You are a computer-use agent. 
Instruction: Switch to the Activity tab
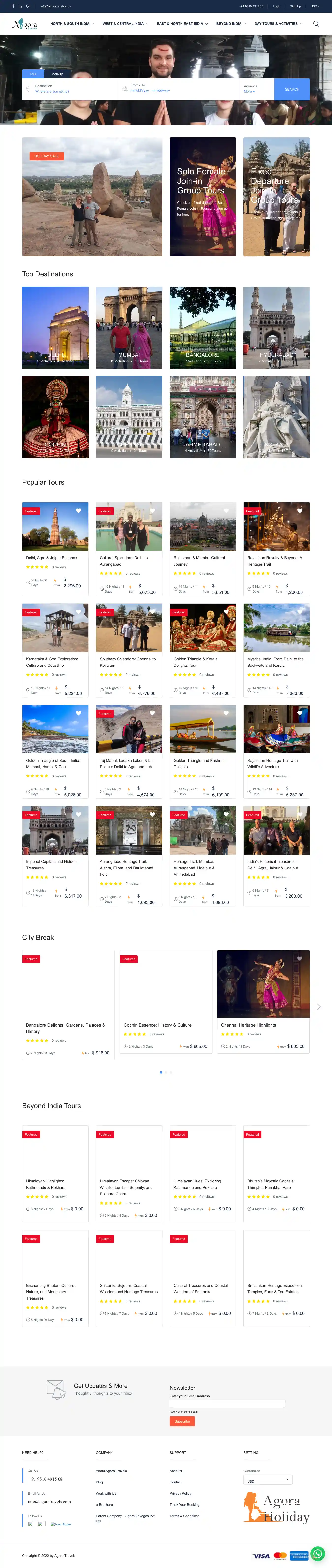[57, 74]
